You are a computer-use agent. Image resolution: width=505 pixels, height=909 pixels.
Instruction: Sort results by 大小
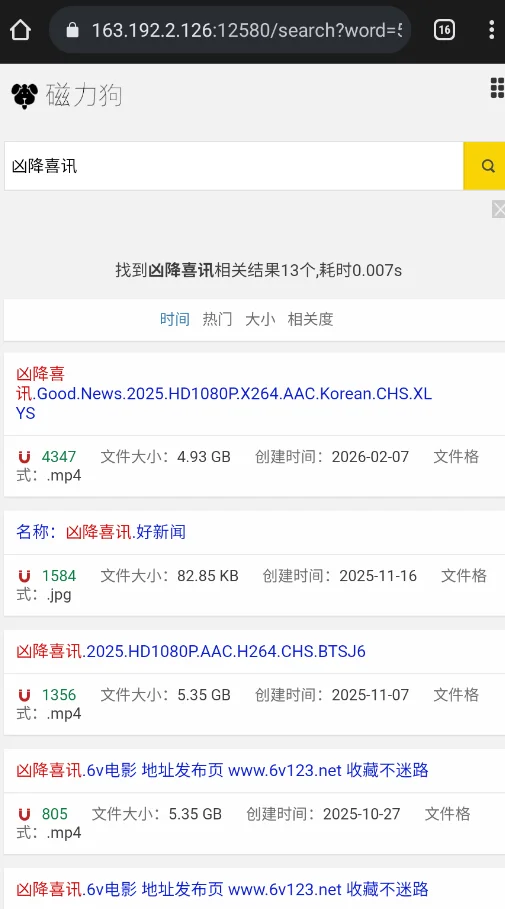[x=260, y=319]
